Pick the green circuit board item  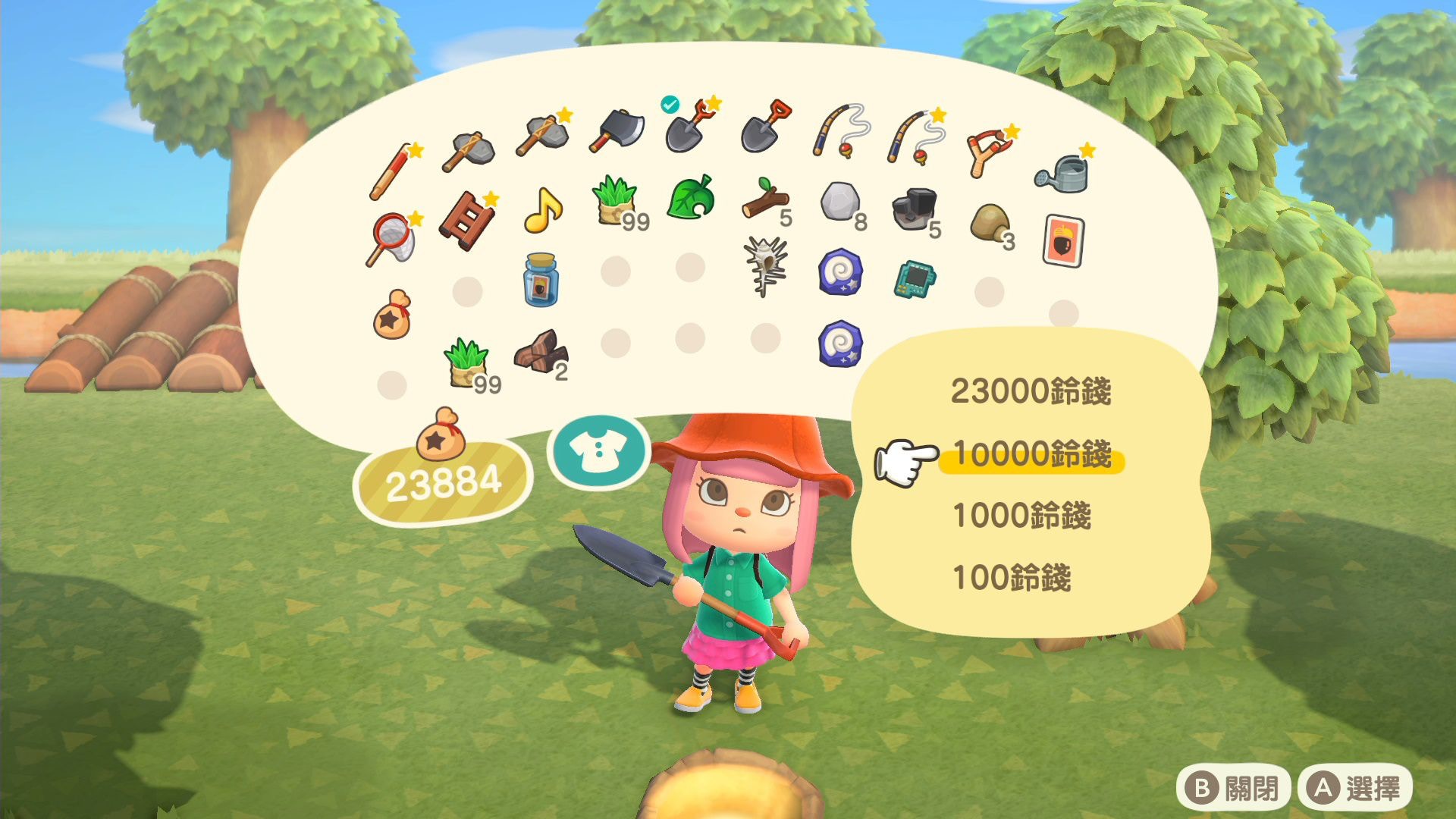[915, 278]
